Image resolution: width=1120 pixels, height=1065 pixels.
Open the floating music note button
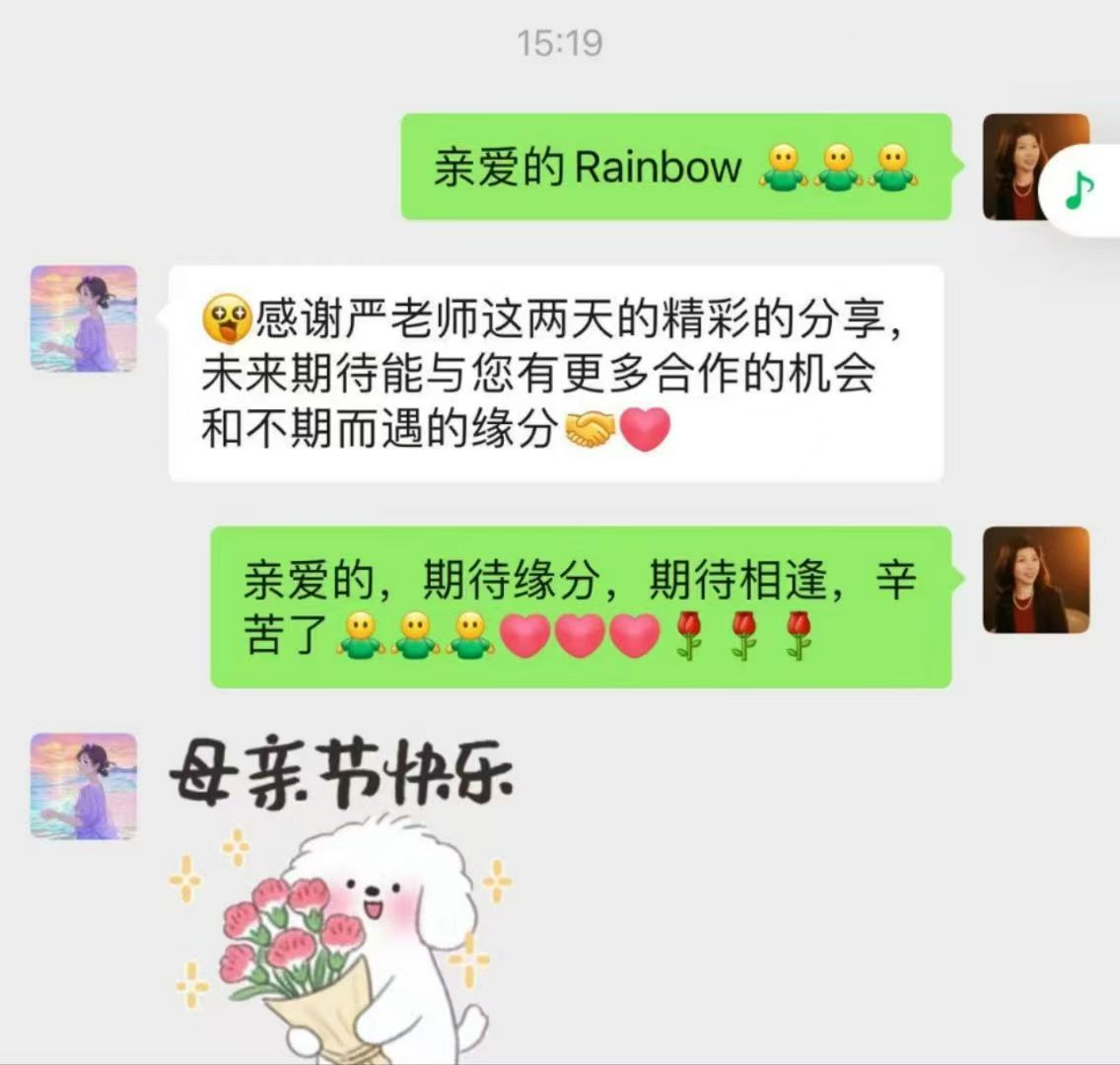pos(1082,187)
